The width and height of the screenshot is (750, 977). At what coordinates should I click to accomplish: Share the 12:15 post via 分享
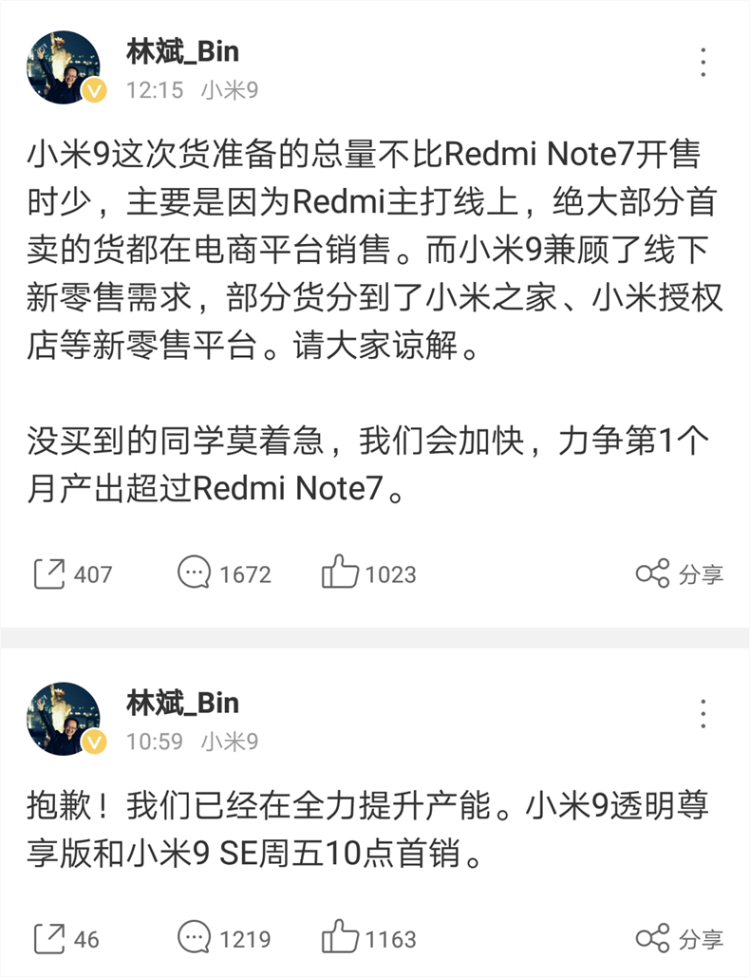(679, 573)
